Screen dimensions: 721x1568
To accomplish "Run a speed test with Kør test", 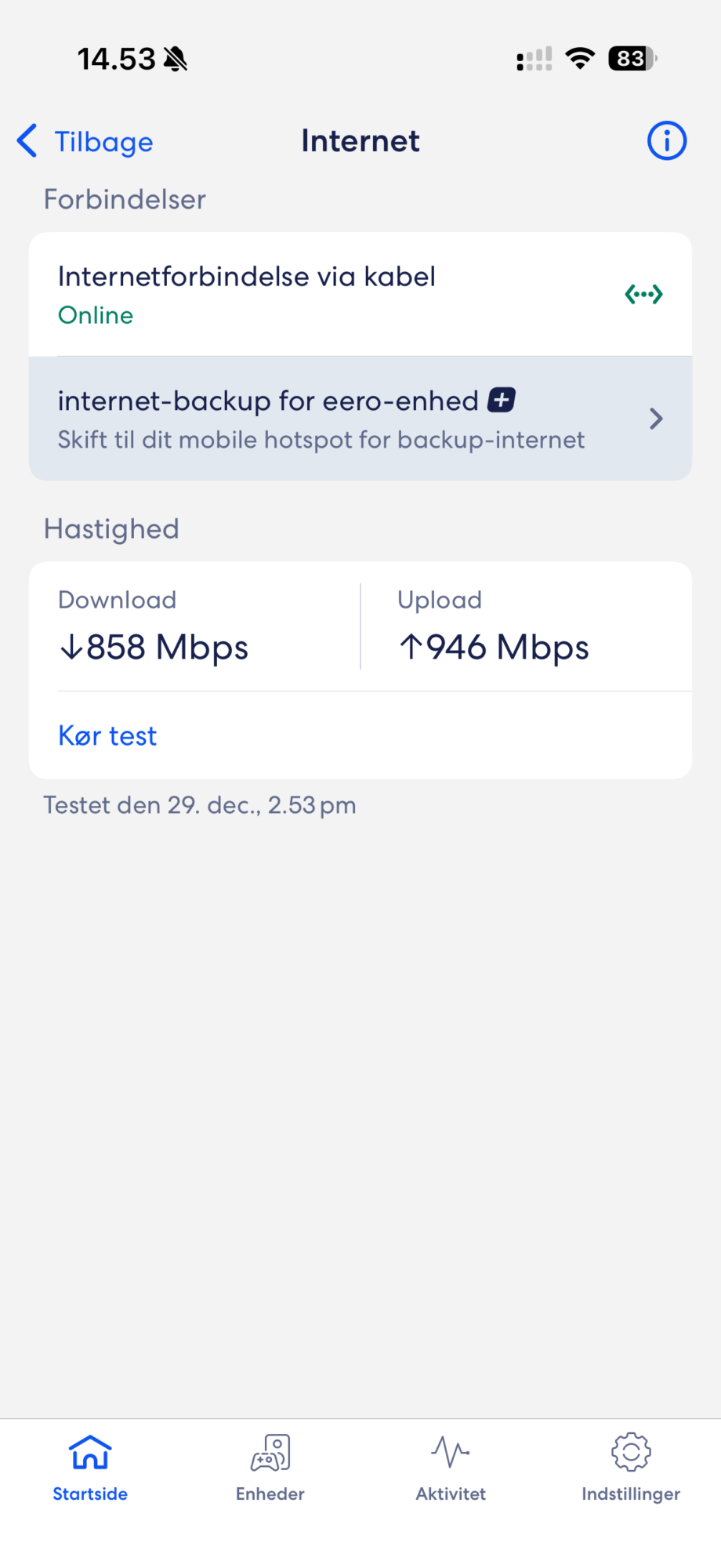I will pos(107,735).
